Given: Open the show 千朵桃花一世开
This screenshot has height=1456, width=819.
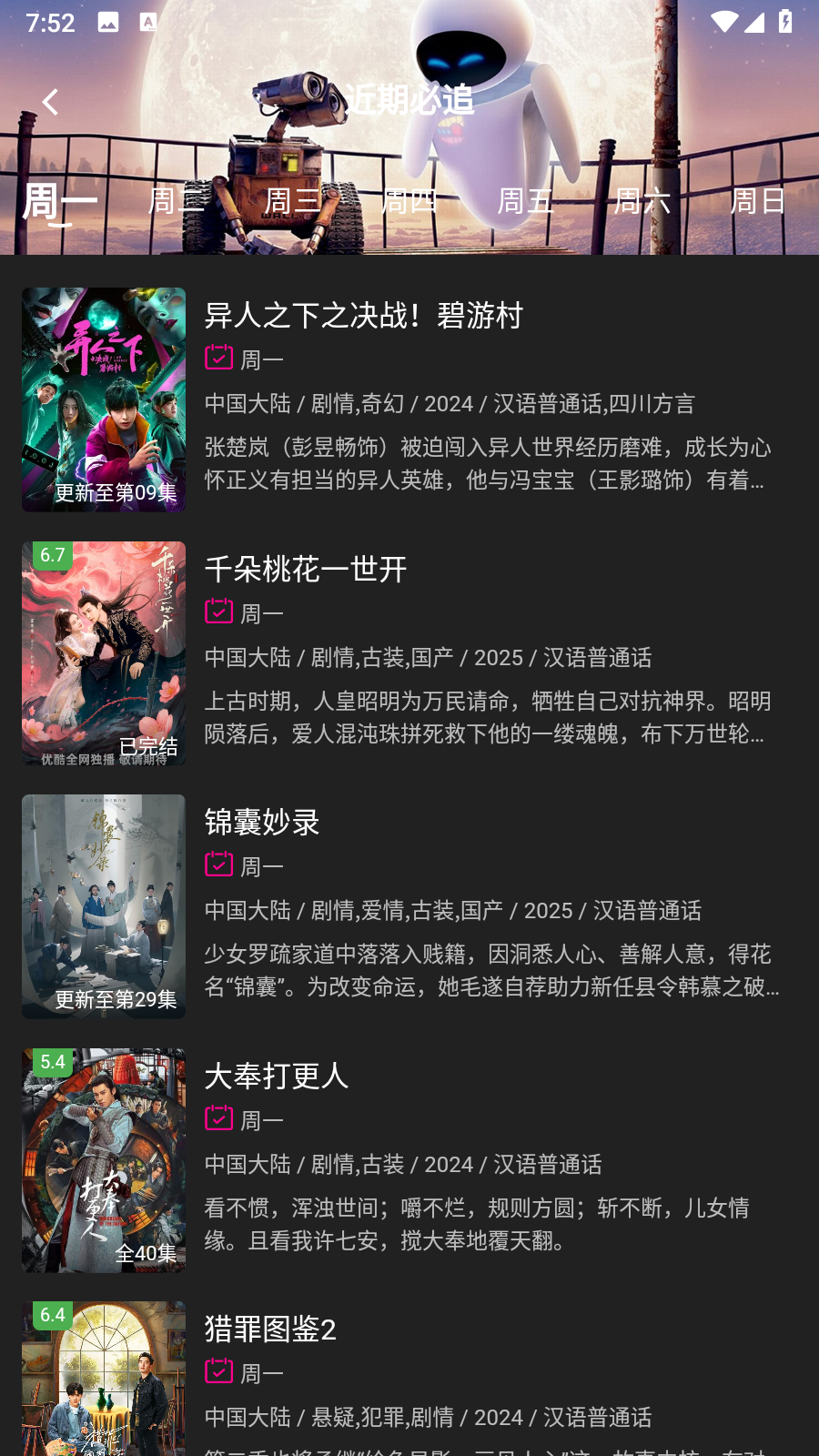Looking at the screenshot, I should 409,653.
